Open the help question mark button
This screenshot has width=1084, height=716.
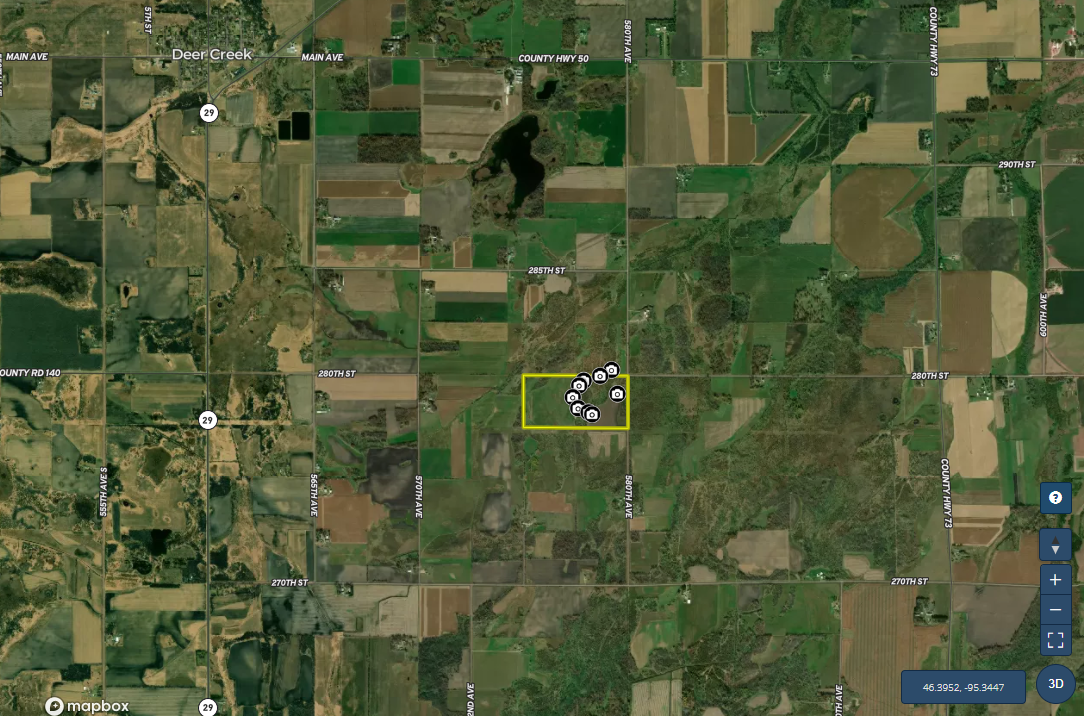[x=1056, y=497]
